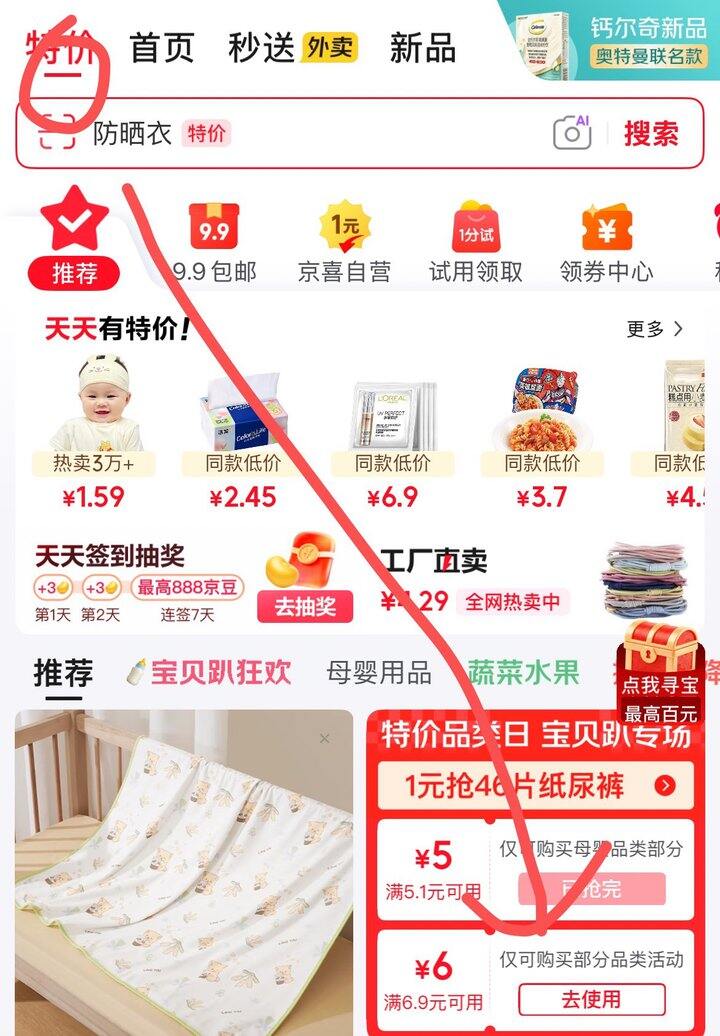Open 9.9包邮 category

(x=214, y=243)
